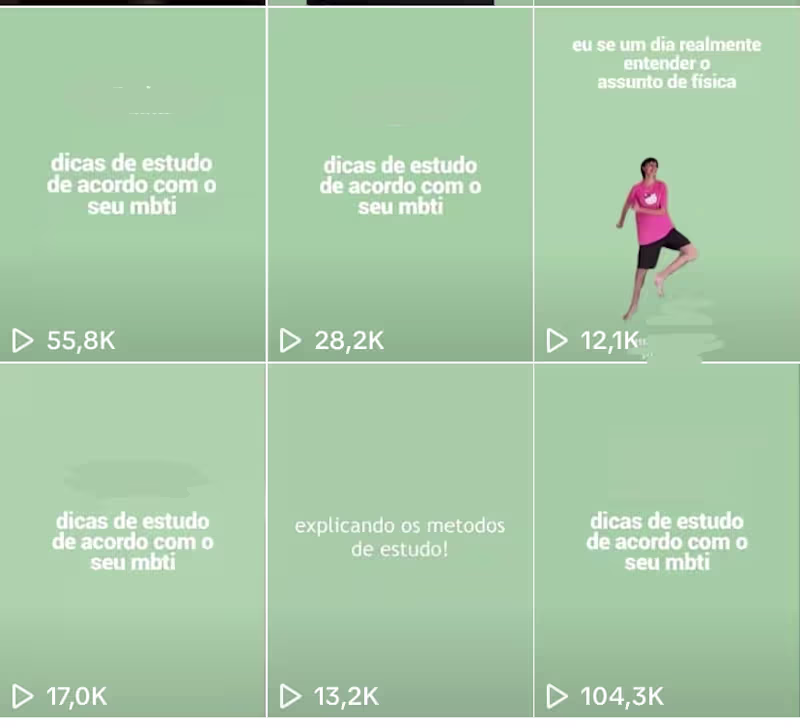Open the mbti study tips video with 28,2K views

point(400,185)
